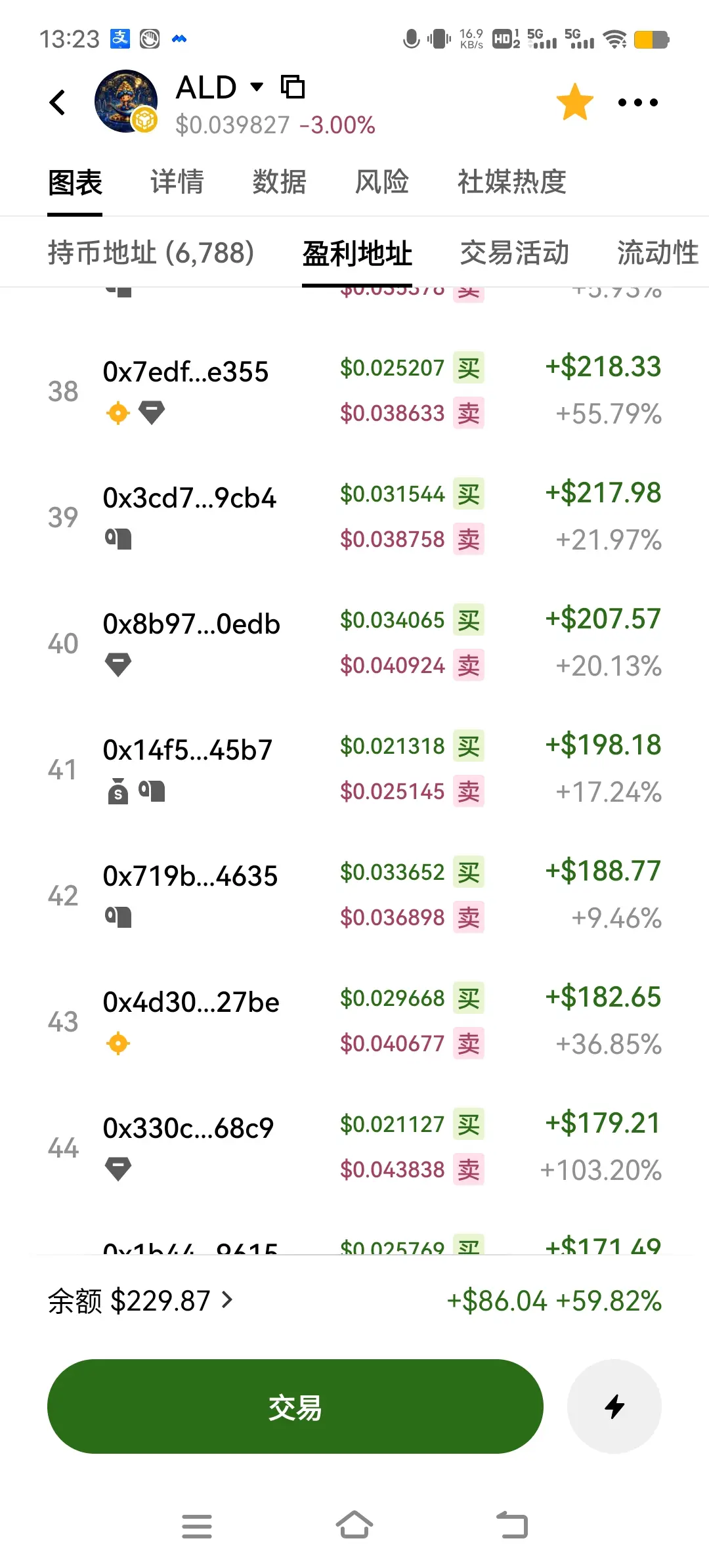Toggle the favorite star for ALD
709x1568 pixels.
tap(574, 102)
